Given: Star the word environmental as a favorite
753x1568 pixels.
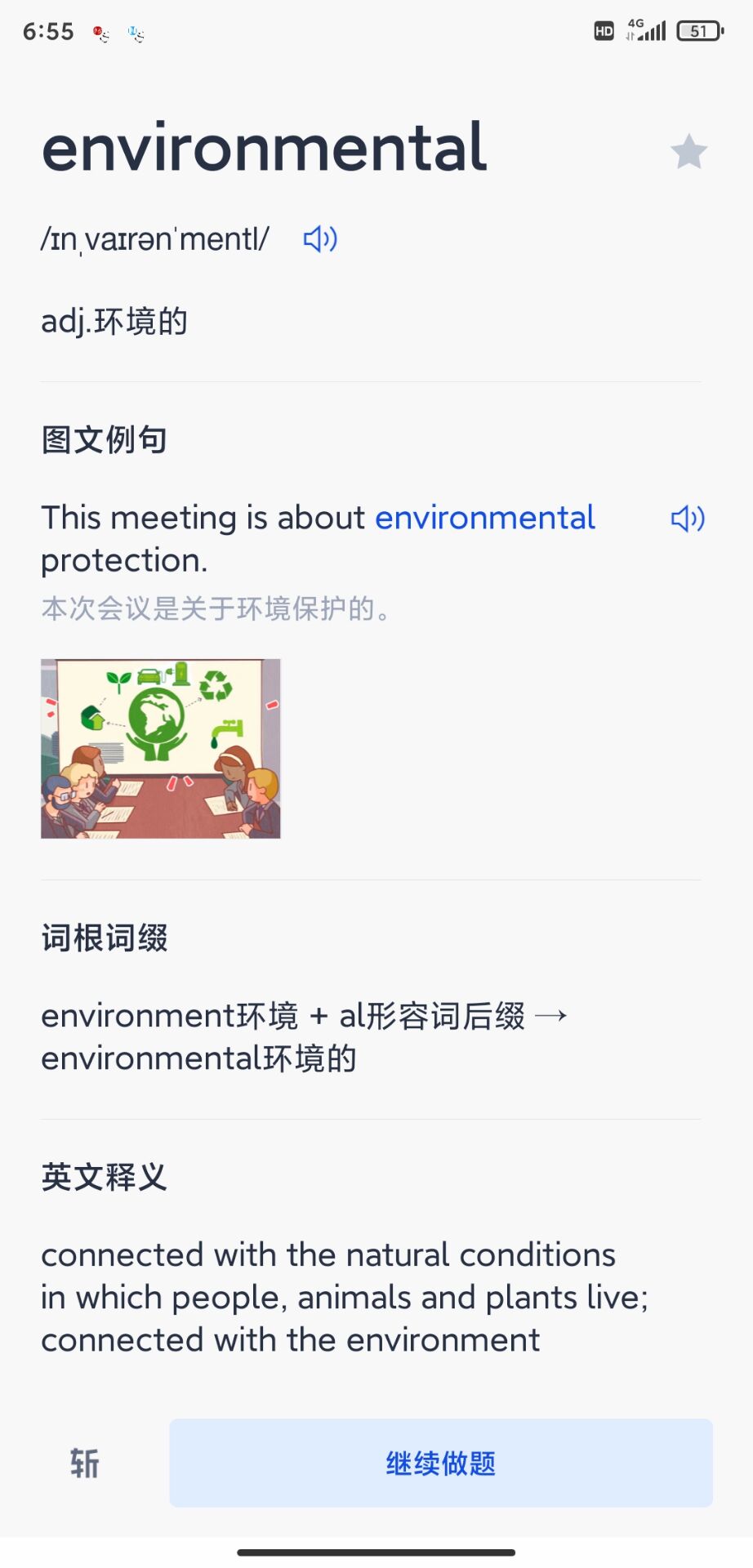Looking at the screenshot, I should 688,152.
